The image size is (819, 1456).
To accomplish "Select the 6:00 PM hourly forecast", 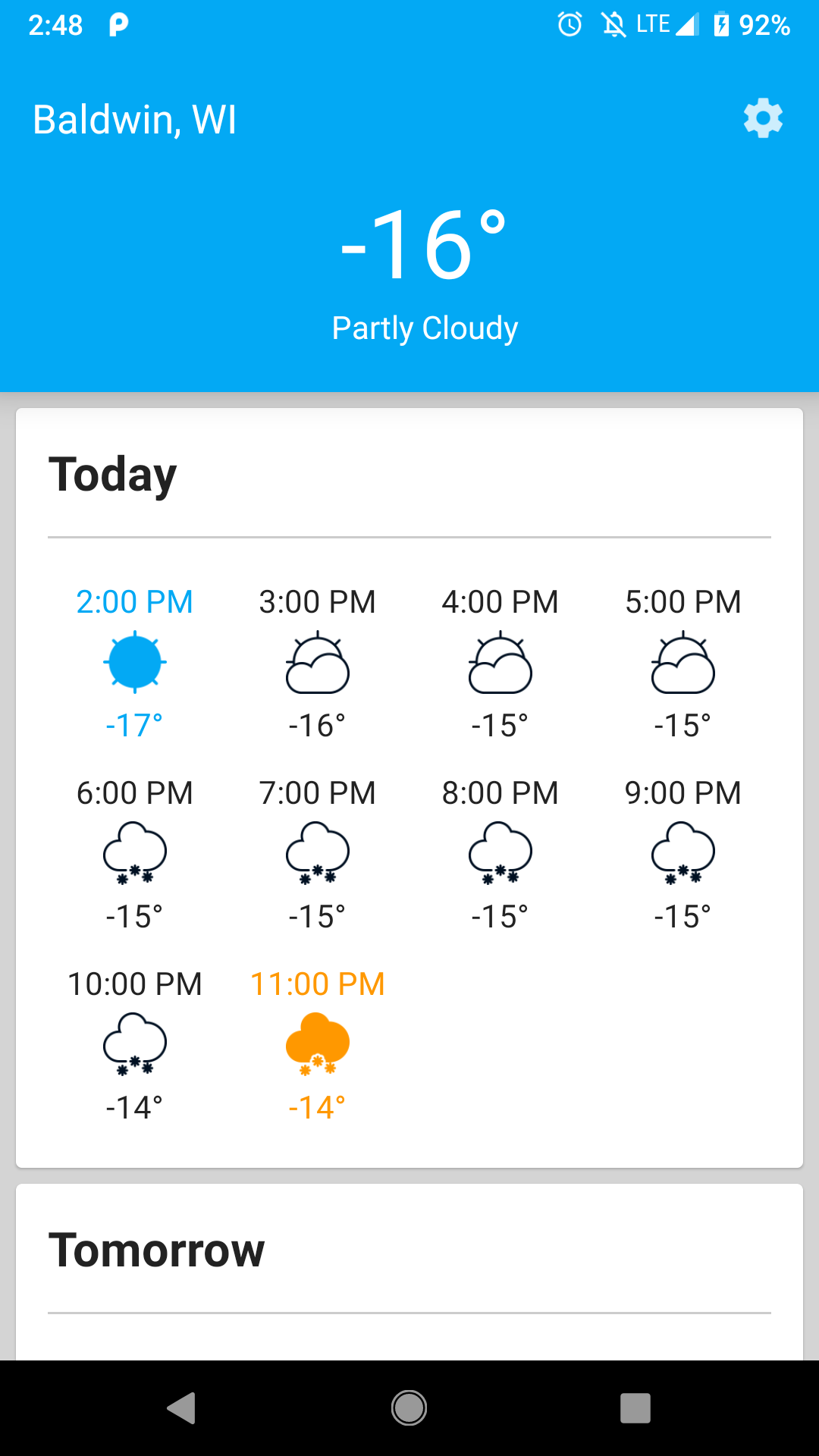I will 135,854.
